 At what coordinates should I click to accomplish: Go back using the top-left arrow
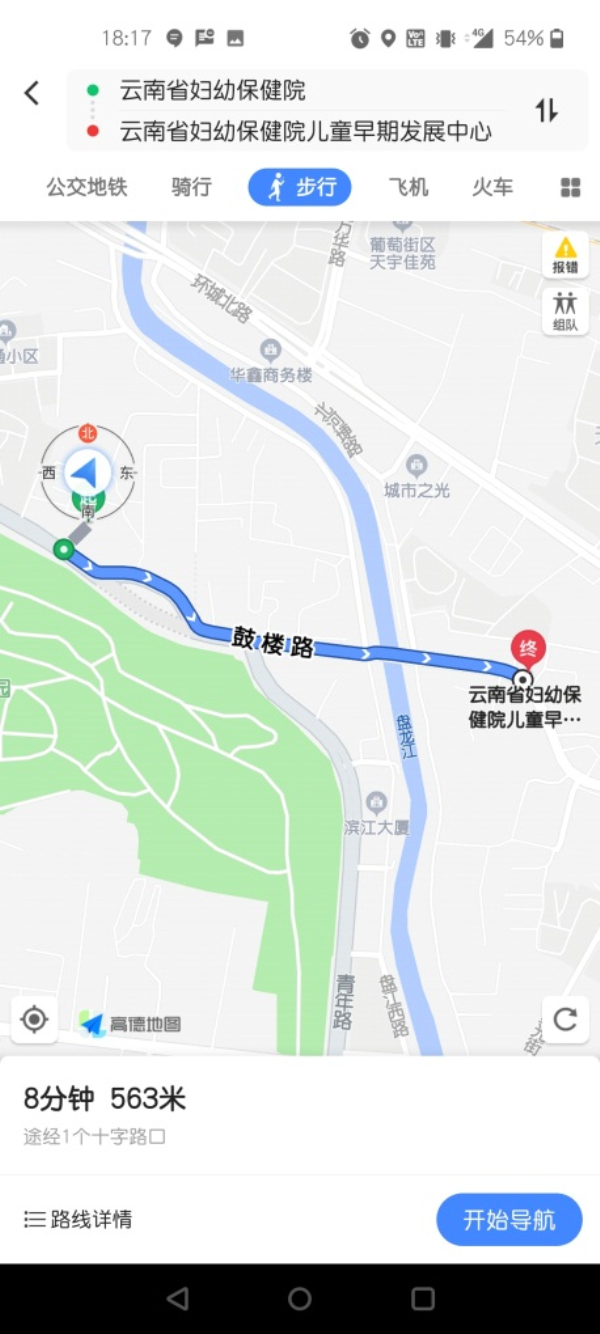(32, 94)
